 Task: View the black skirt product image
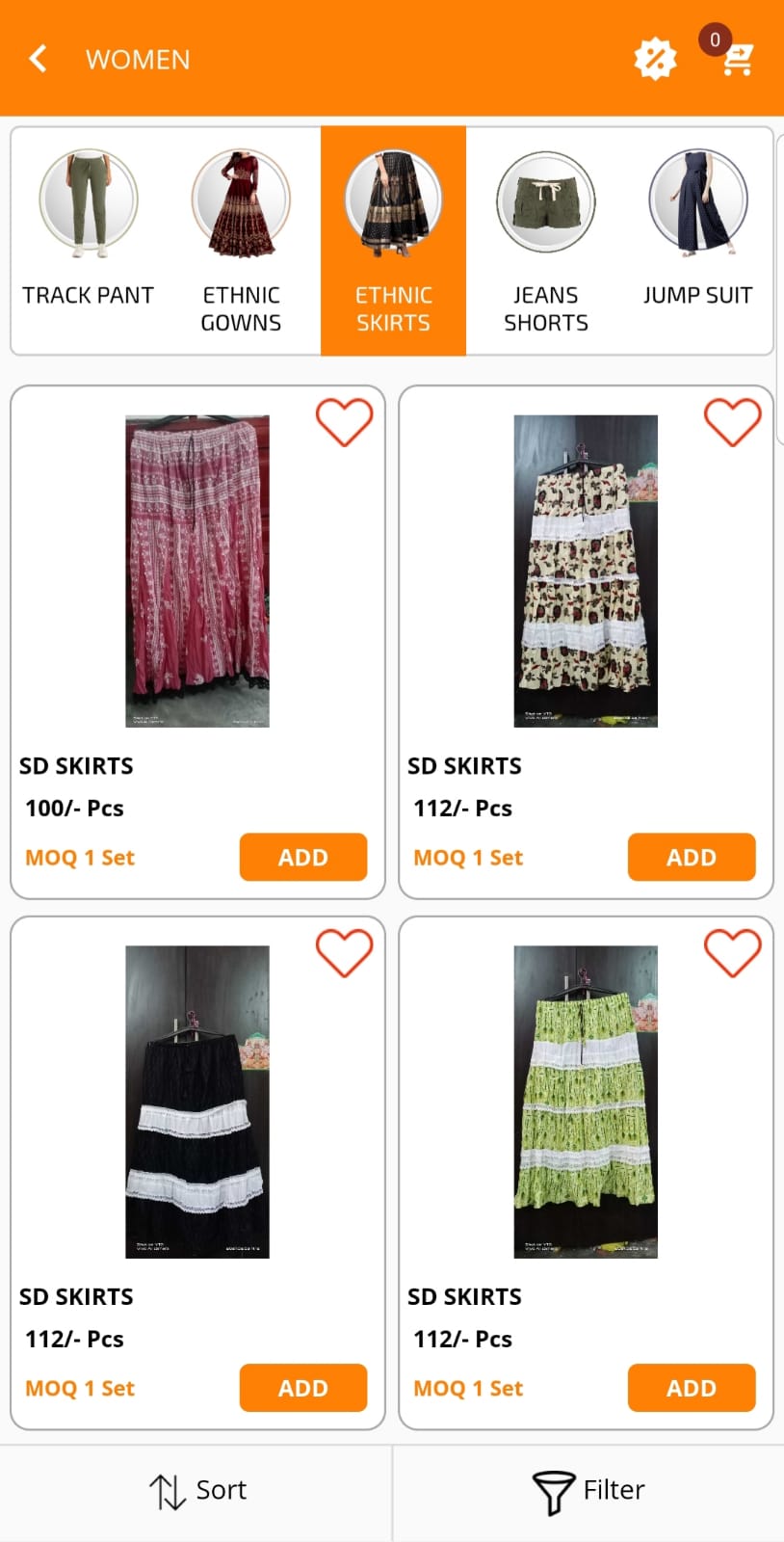(197, 1102)
